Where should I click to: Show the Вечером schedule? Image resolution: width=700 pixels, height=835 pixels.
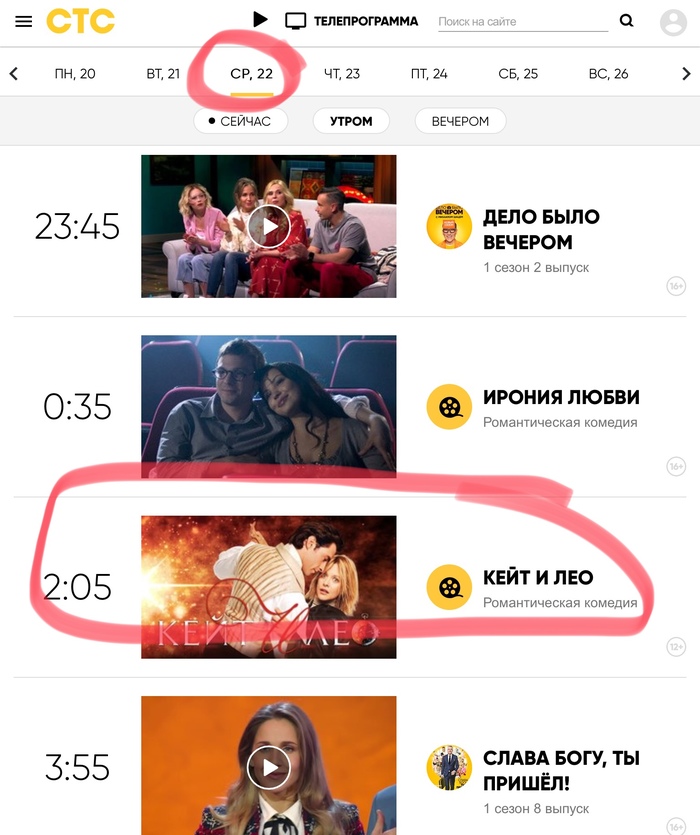coord(460,121)
